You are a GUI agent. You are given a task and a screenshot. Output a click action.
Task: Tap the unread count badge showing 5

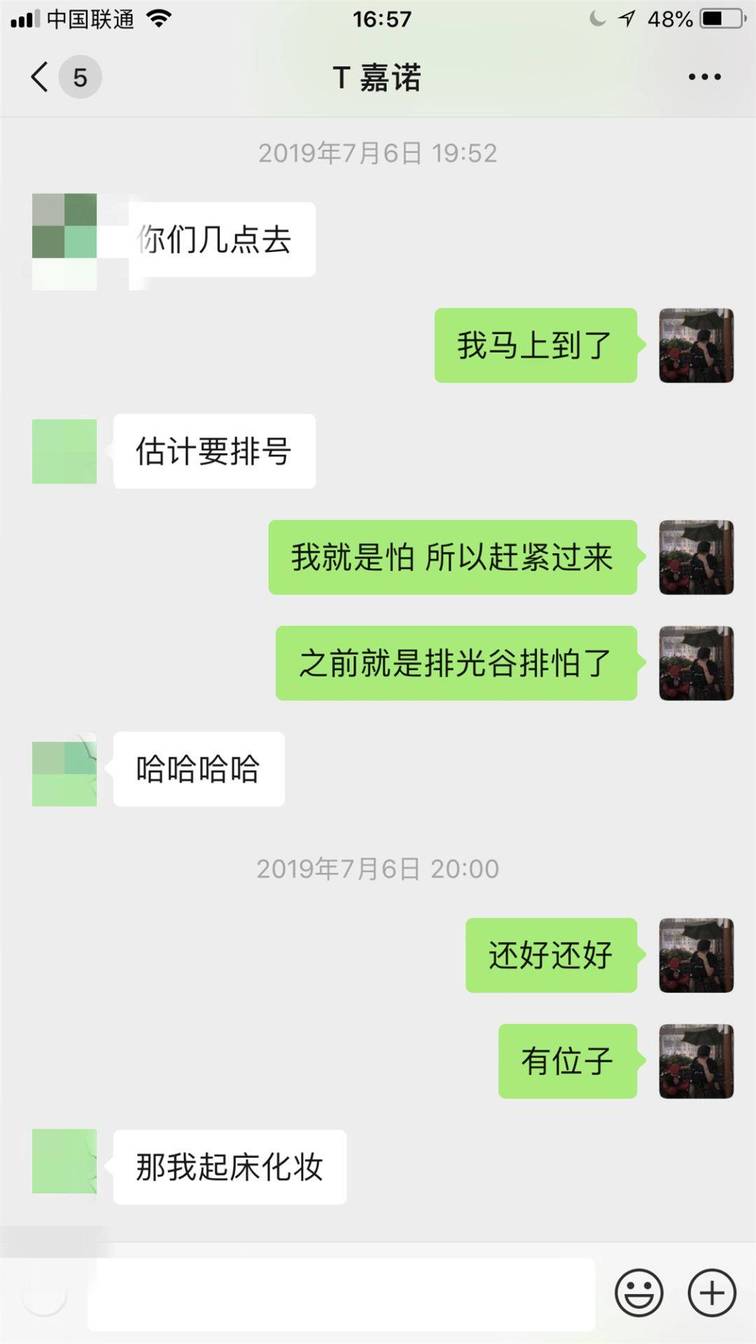point(80,77)
